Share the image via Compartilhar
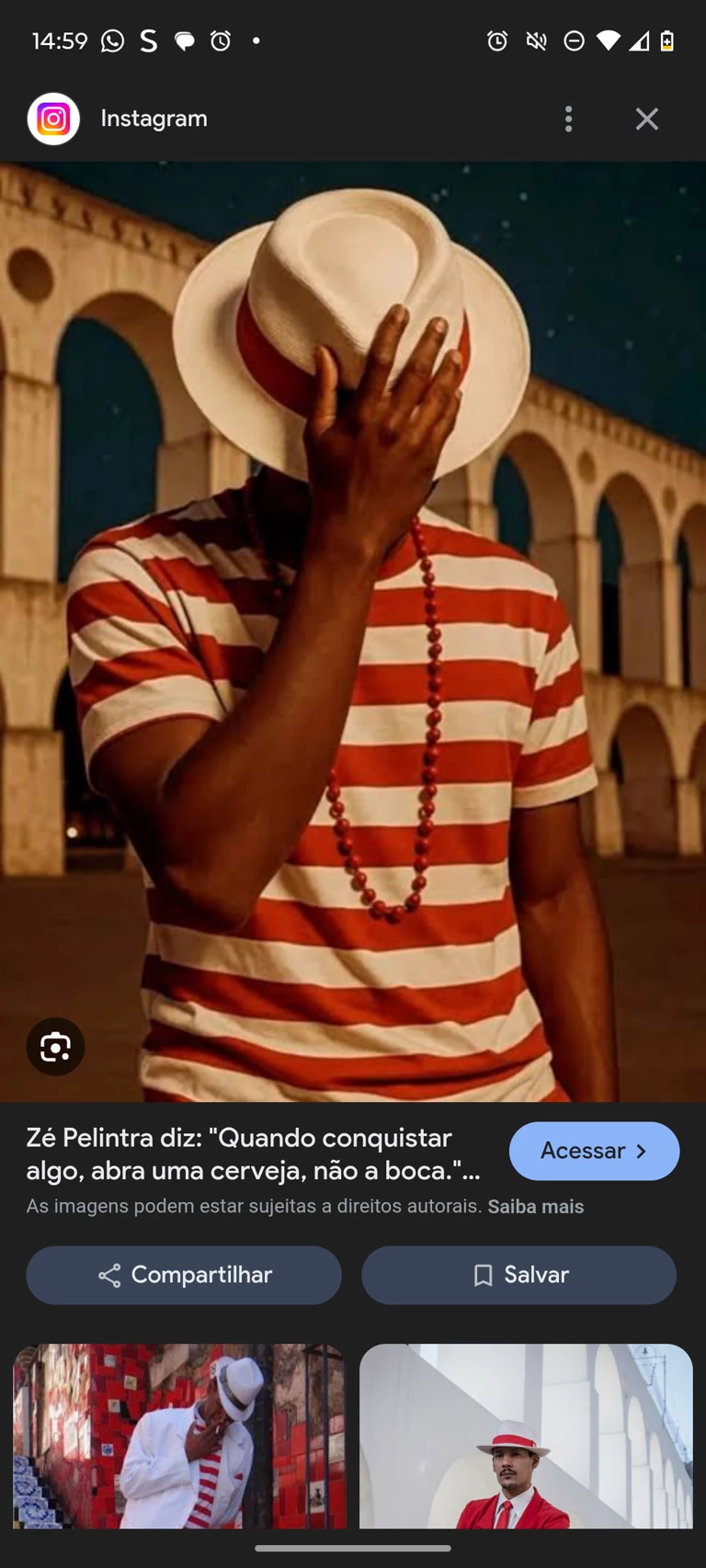Viewport: 706px width, 1568px height. pos(184,1275)
